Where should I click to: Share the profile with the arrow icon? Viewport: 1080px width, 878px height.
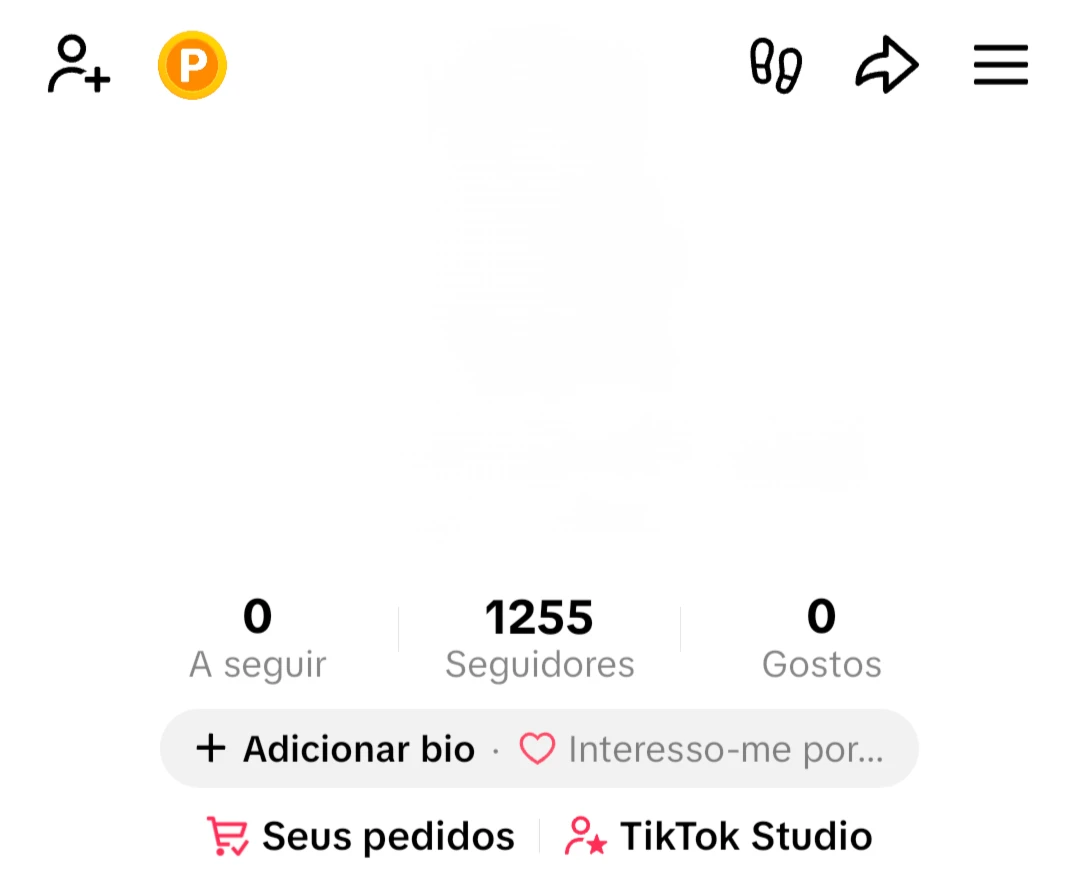coord(887,67)
